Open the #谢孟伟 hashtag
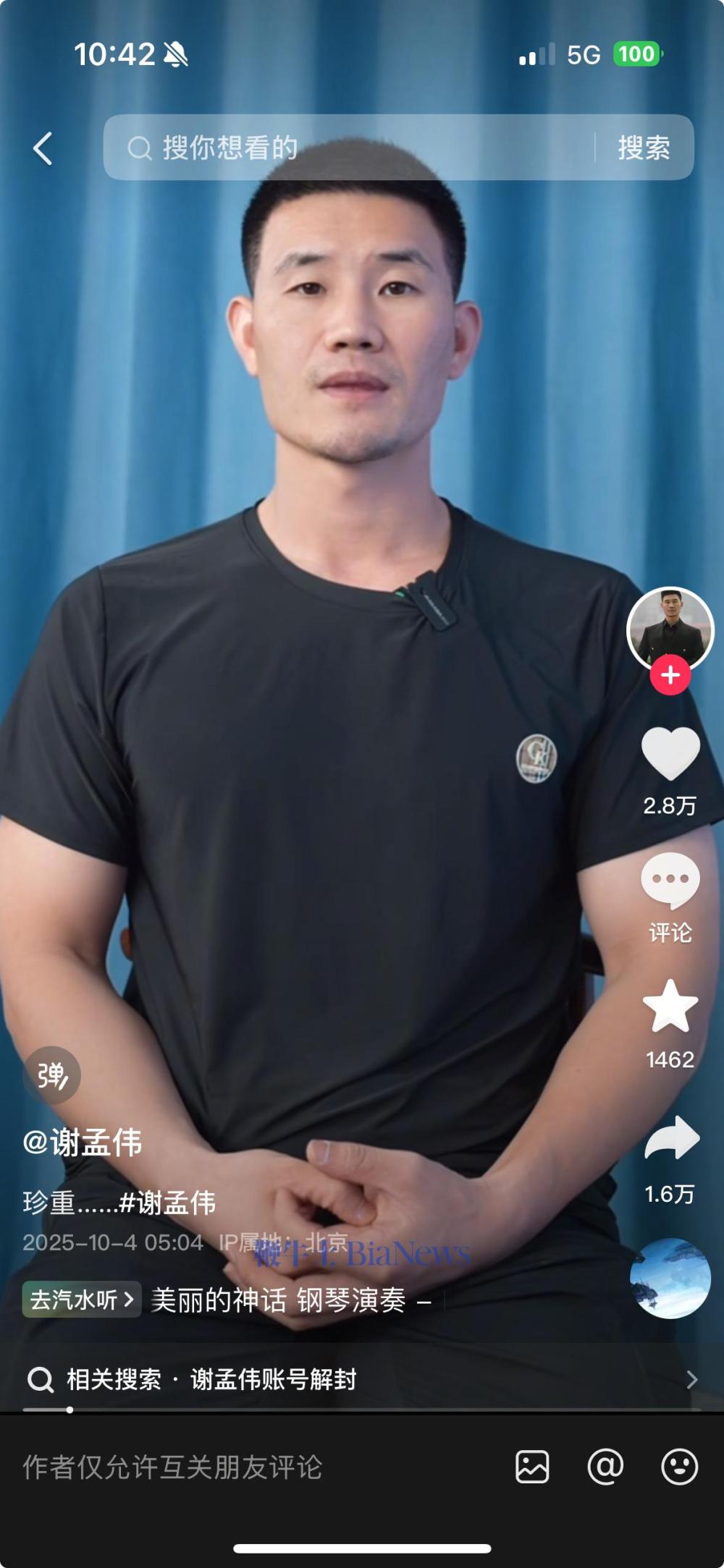 167,1203
